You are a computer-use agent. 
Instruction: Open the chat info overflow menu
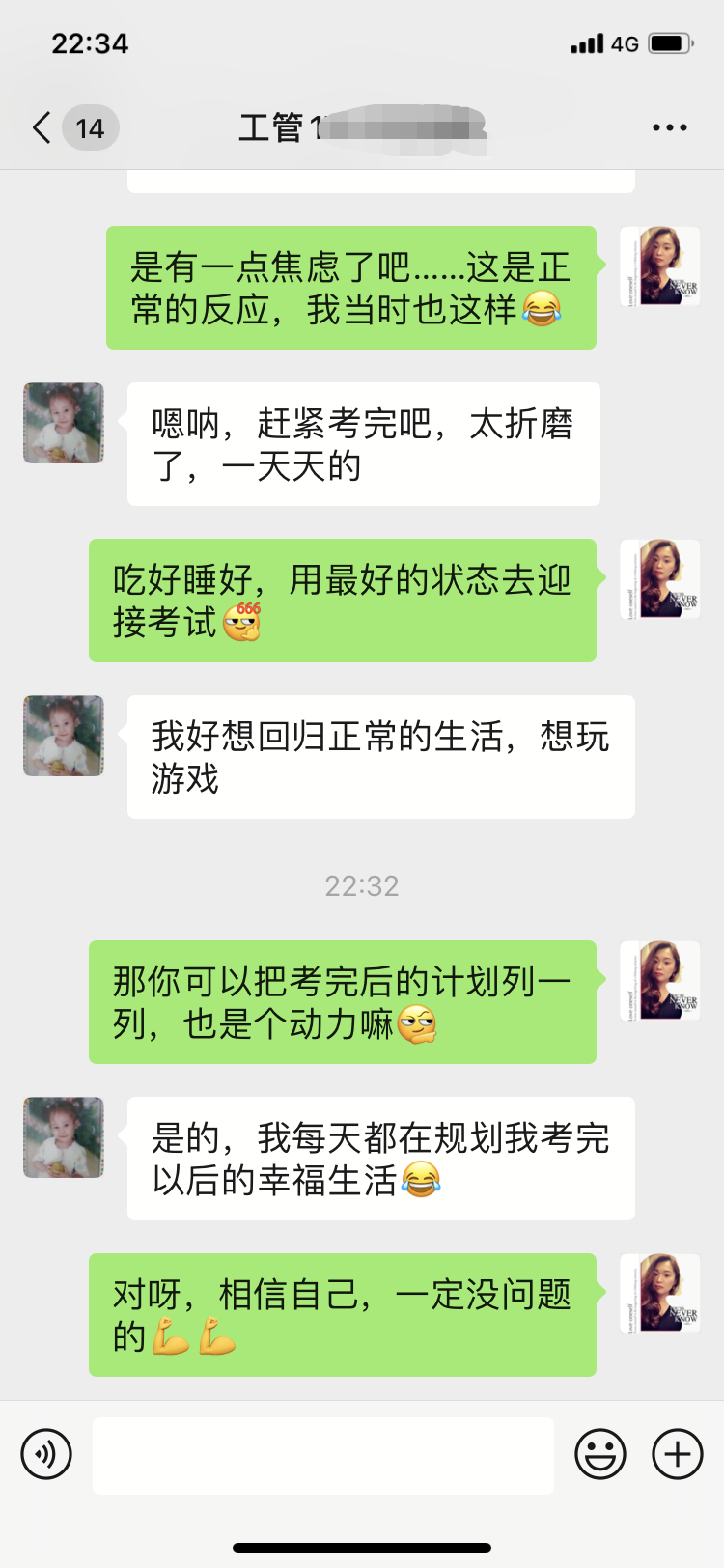[669, 127]
